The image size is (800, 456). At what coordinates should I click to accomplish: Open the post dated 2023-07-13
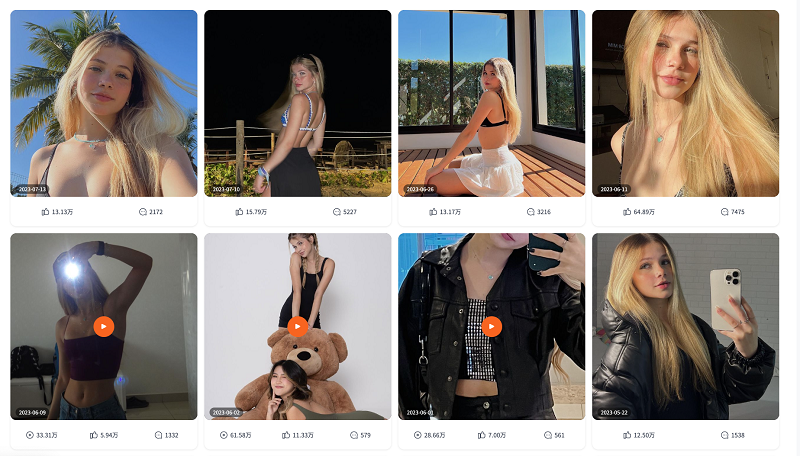pos(104,103)
